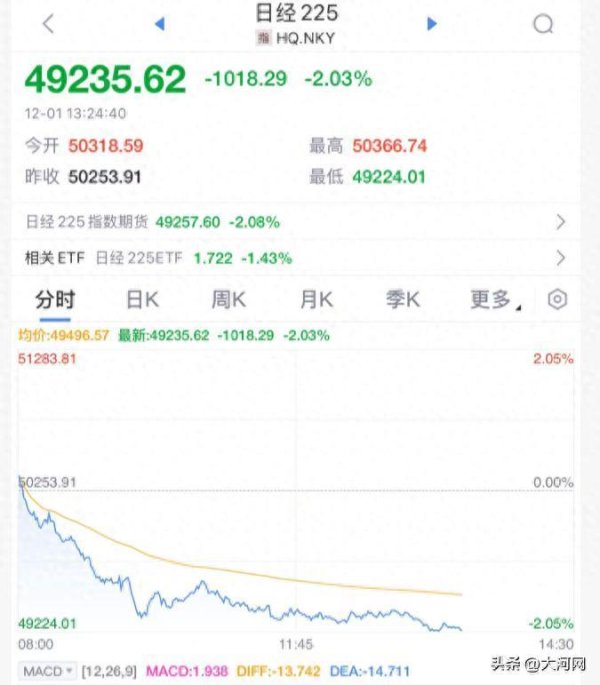Show the 周K chart

click(x=228, y=300)
